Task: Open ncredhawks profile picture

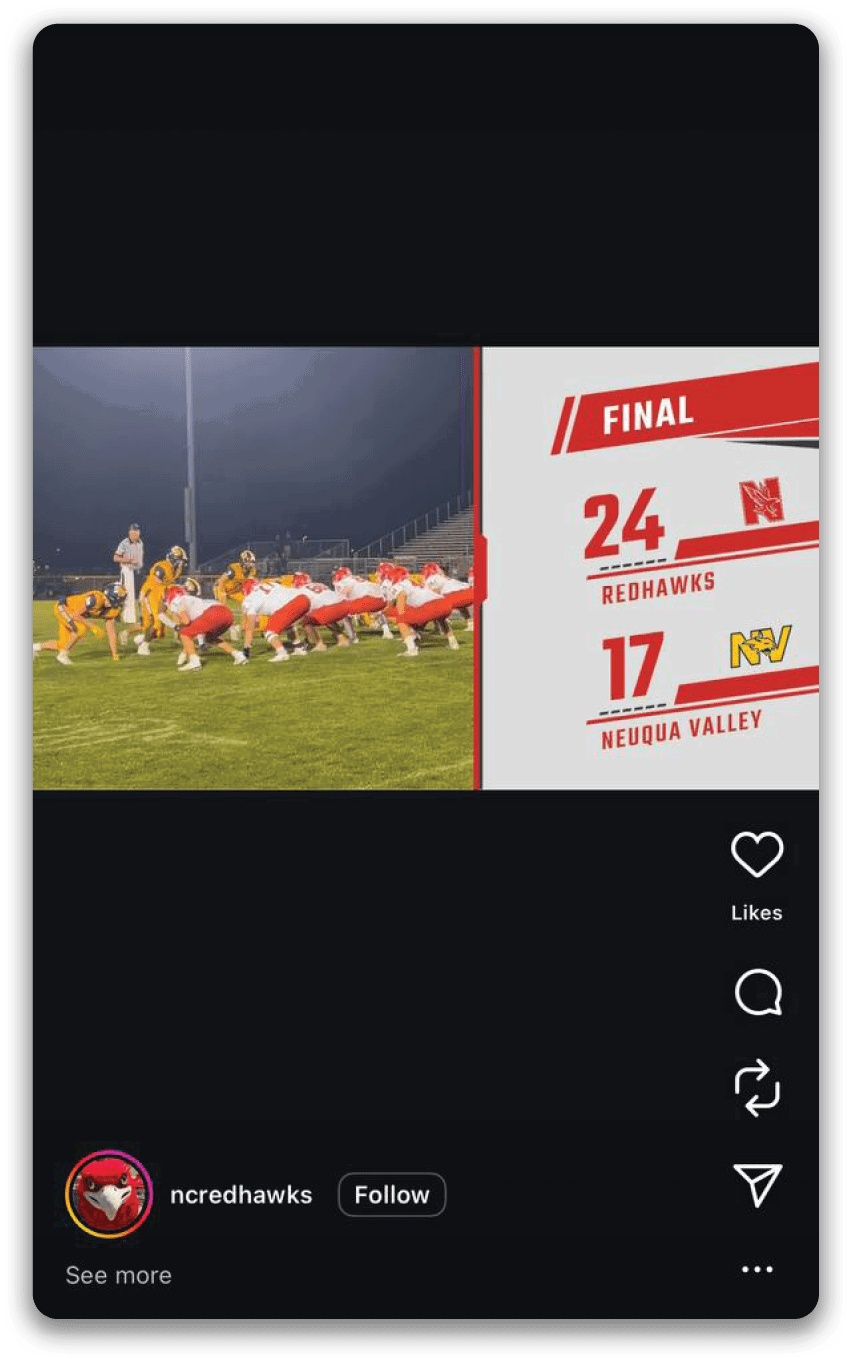Action: coord(109,1194)
